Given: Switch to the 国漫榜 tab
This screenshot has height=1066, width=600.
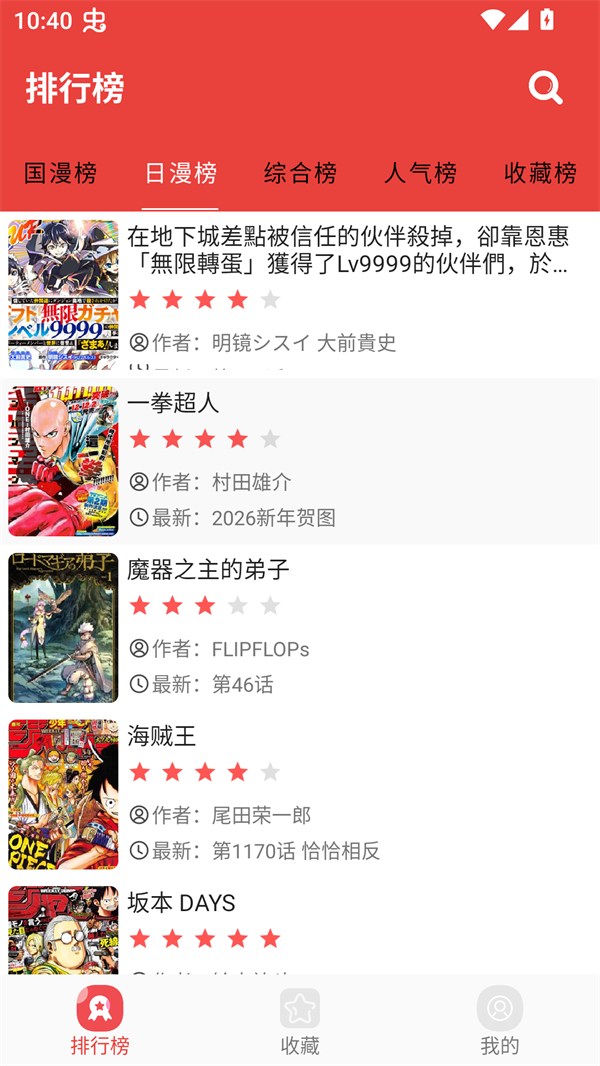Looking at the screenshot, I should pyautogui.click(x=61, y=173).
